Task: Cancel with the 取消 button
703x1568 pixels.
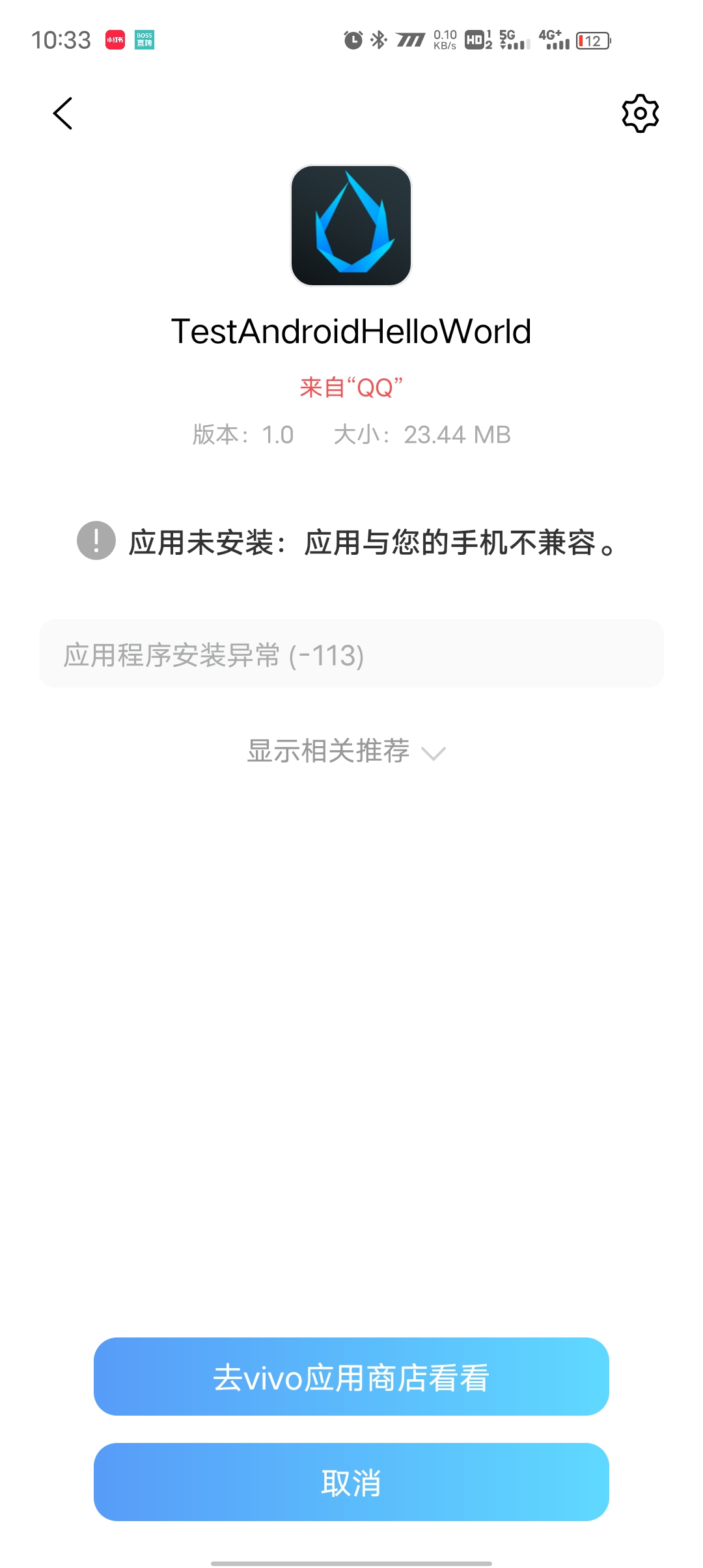Action: coord(351,1482)
